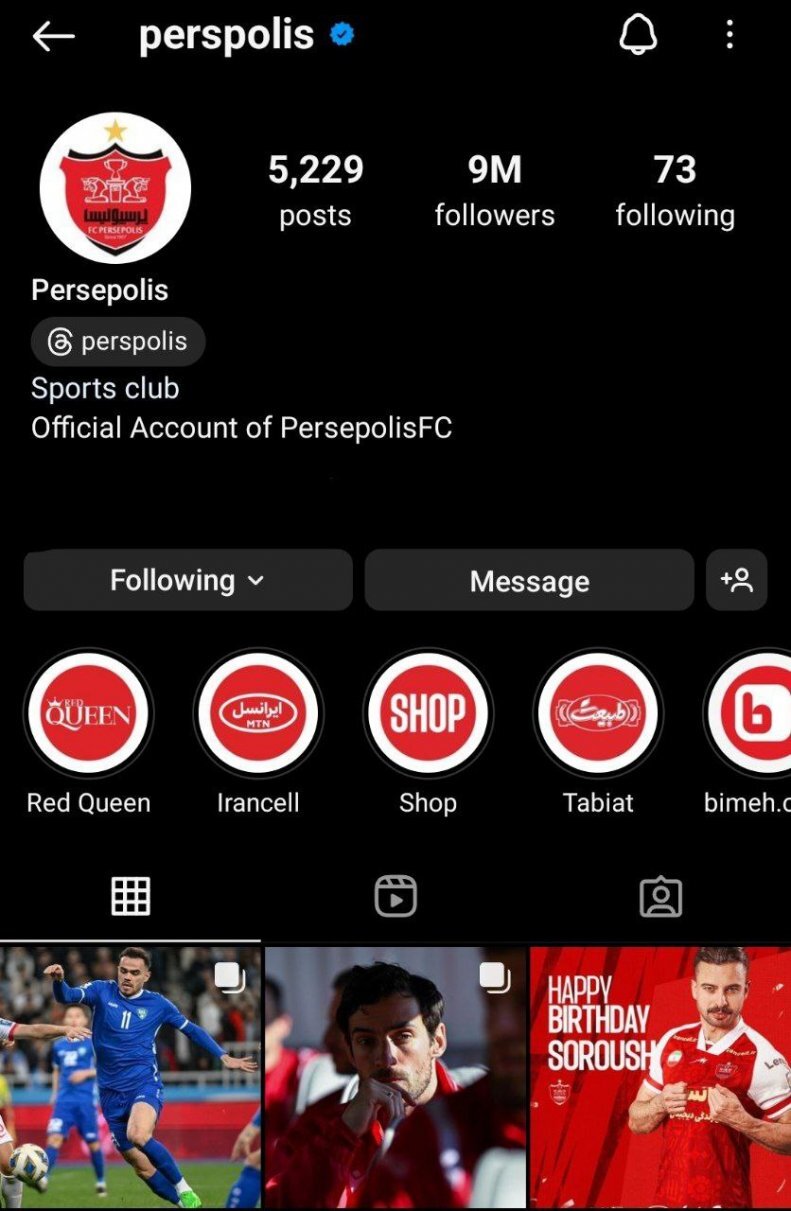Open the Tagged posts tab icon

click(x=660, y=896)
